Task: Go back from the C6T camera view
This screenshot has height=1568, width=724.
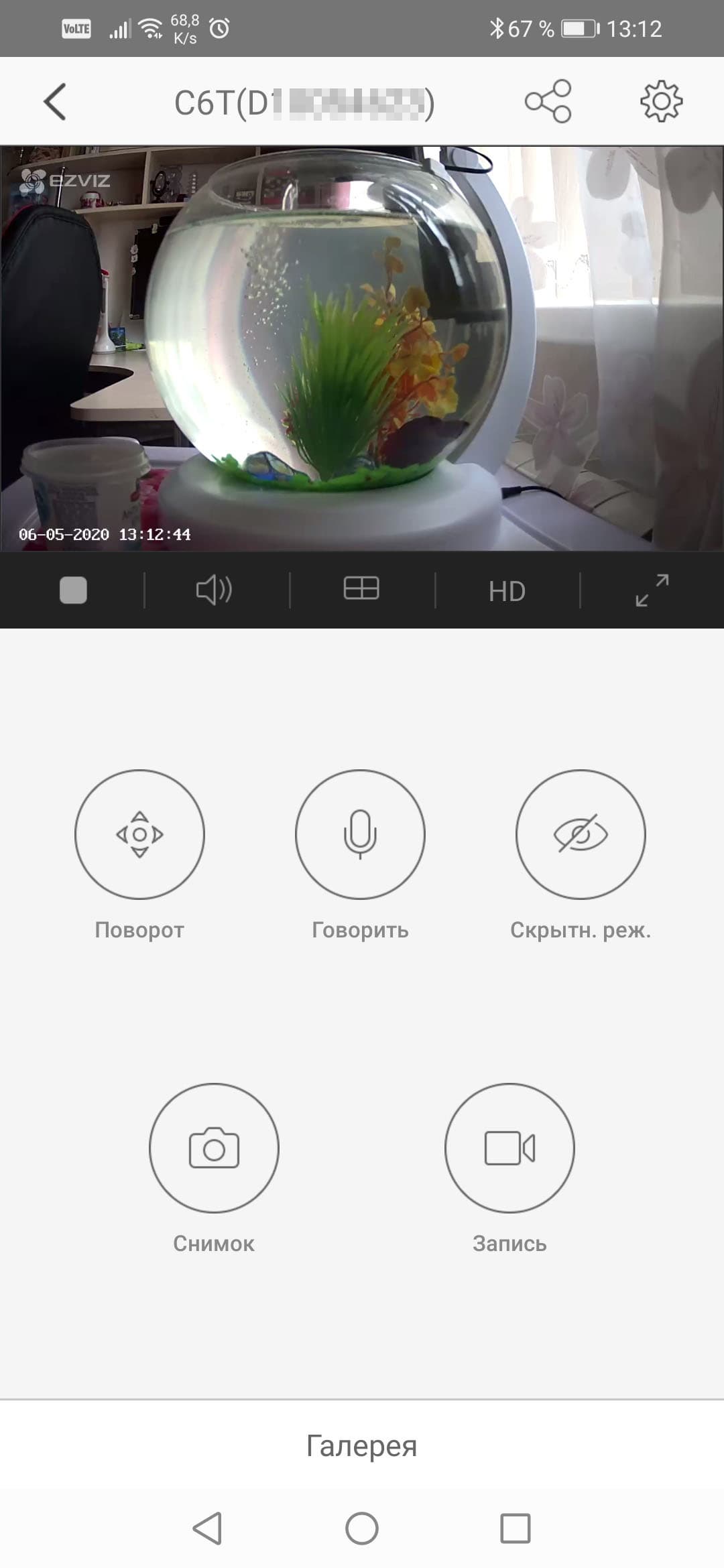Action: click(55, 102)
